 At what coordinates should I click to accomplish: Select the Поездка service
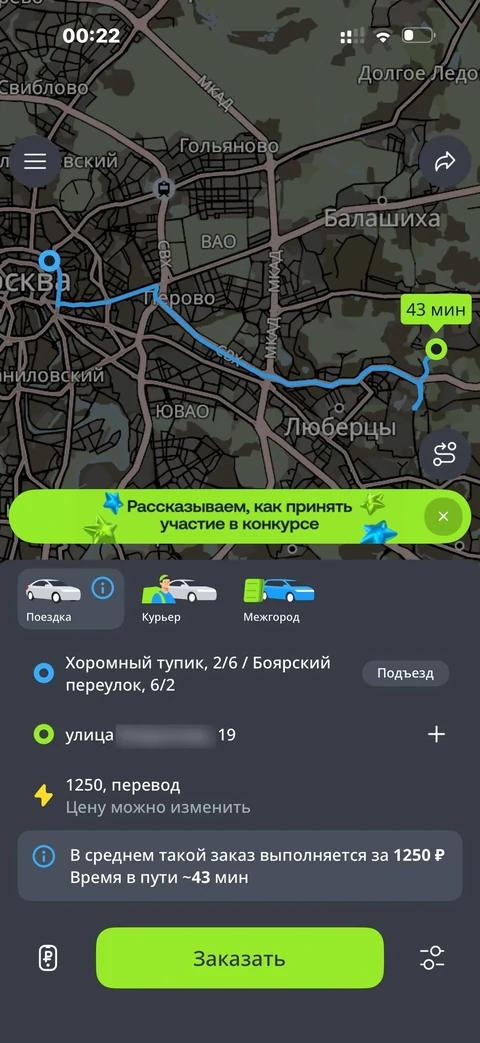pos(70,599)
